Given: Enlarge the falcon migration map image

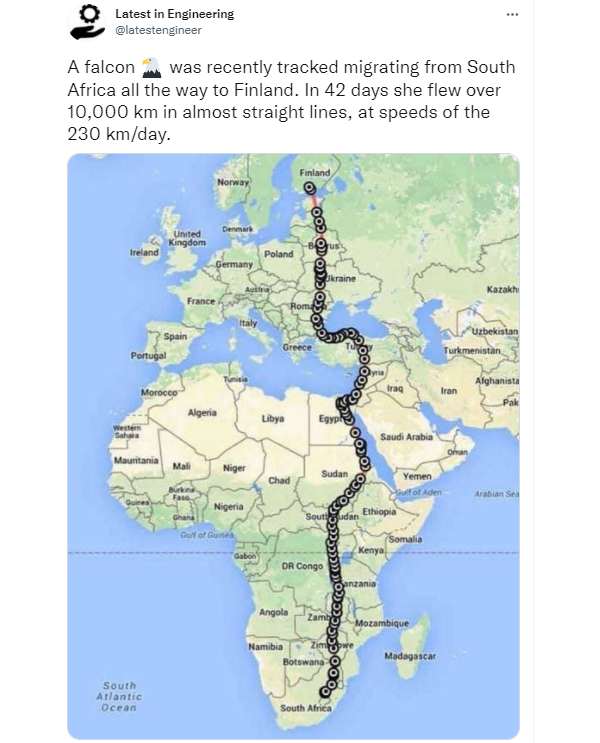Looking at the screenshot, I should click(x=293, y=445).
